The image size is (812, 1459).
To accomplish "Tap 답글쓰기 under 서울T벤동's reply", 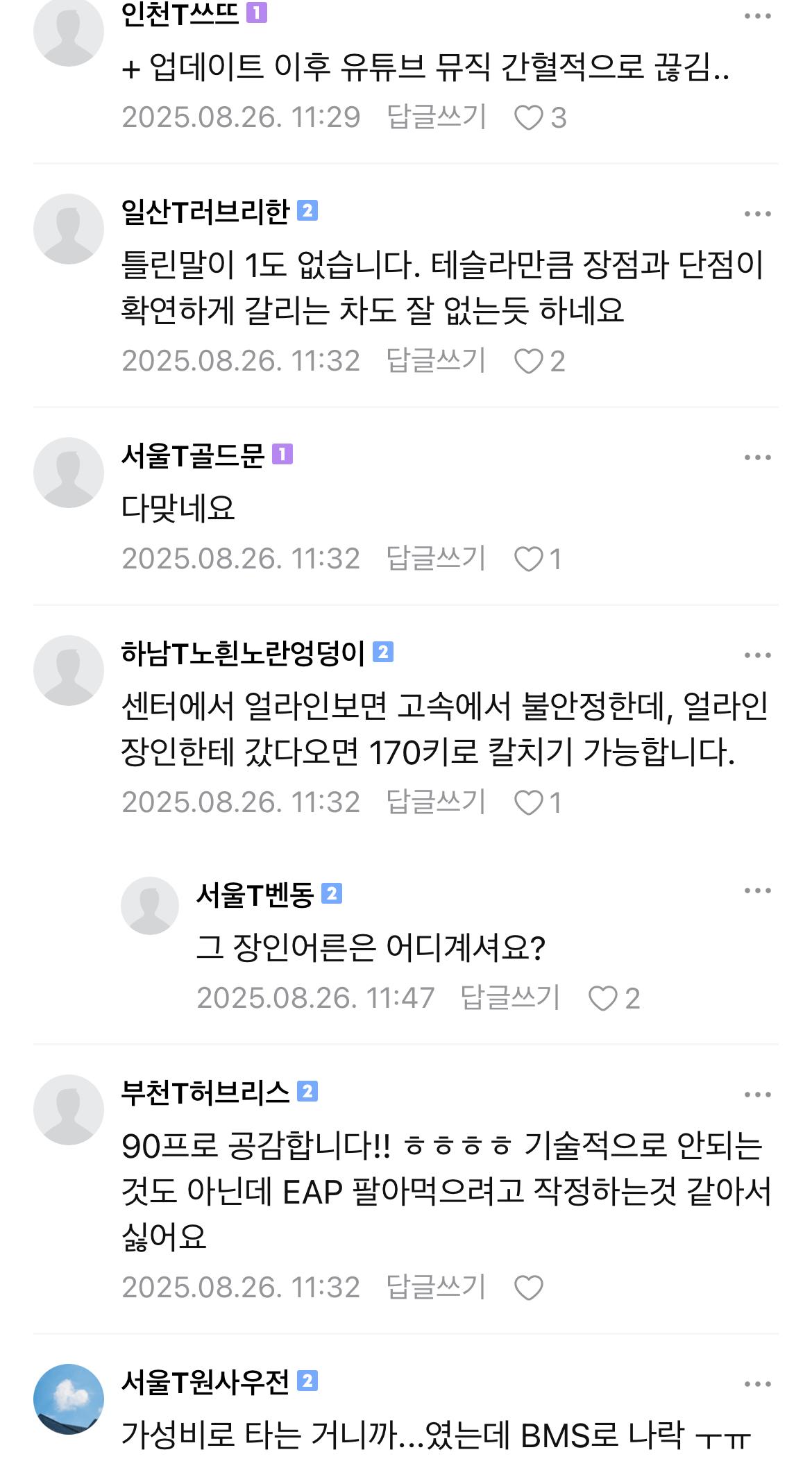I will pos(511,998).
